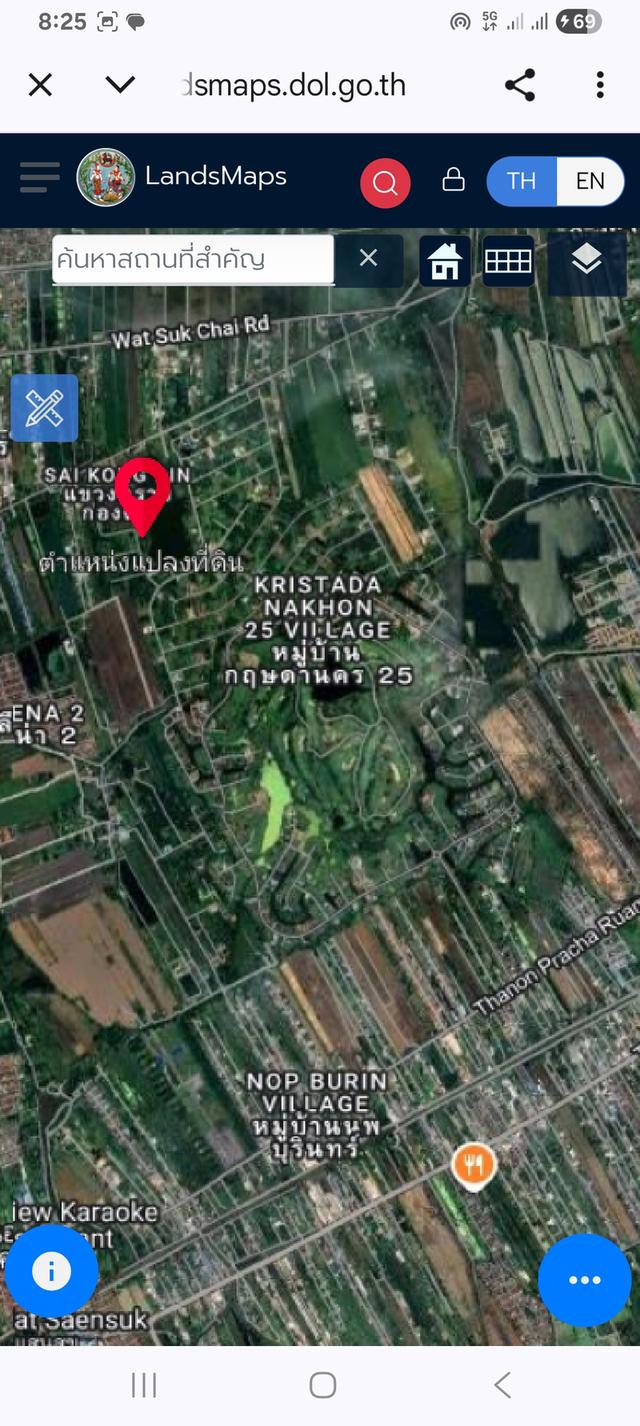Tap the red search button

(x=385, y=183)
